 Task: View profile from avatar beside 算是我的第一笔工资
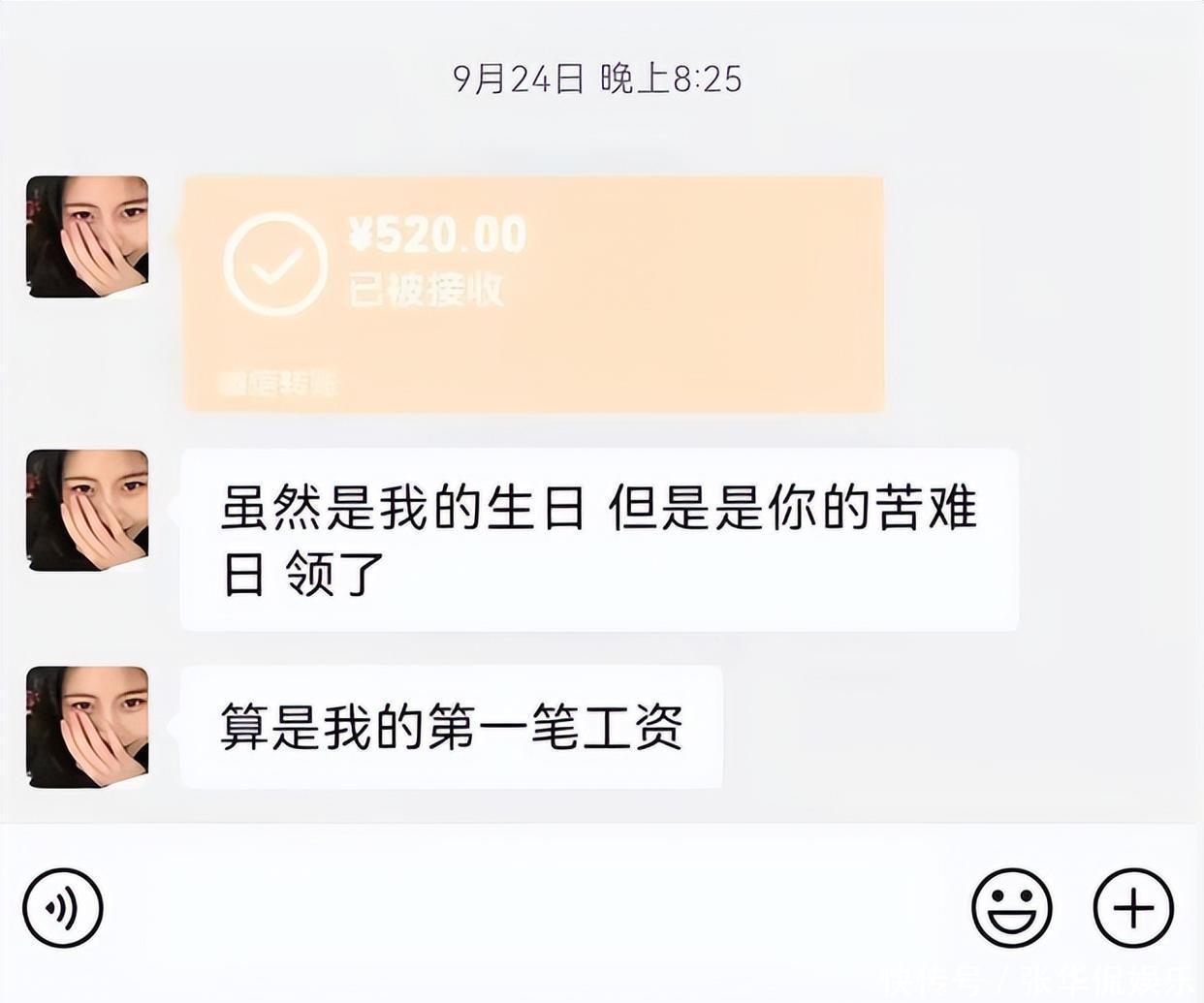[87, 727]
